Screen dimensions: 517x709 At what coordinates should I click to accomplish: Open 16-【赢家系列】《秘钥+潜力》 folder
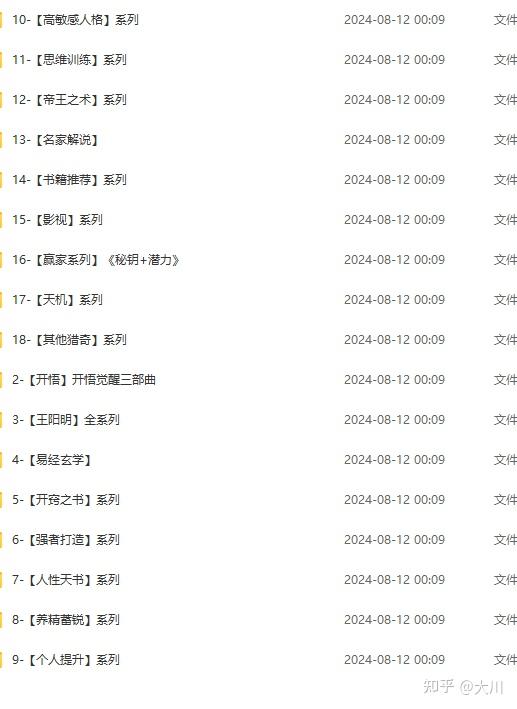[96, 260]
